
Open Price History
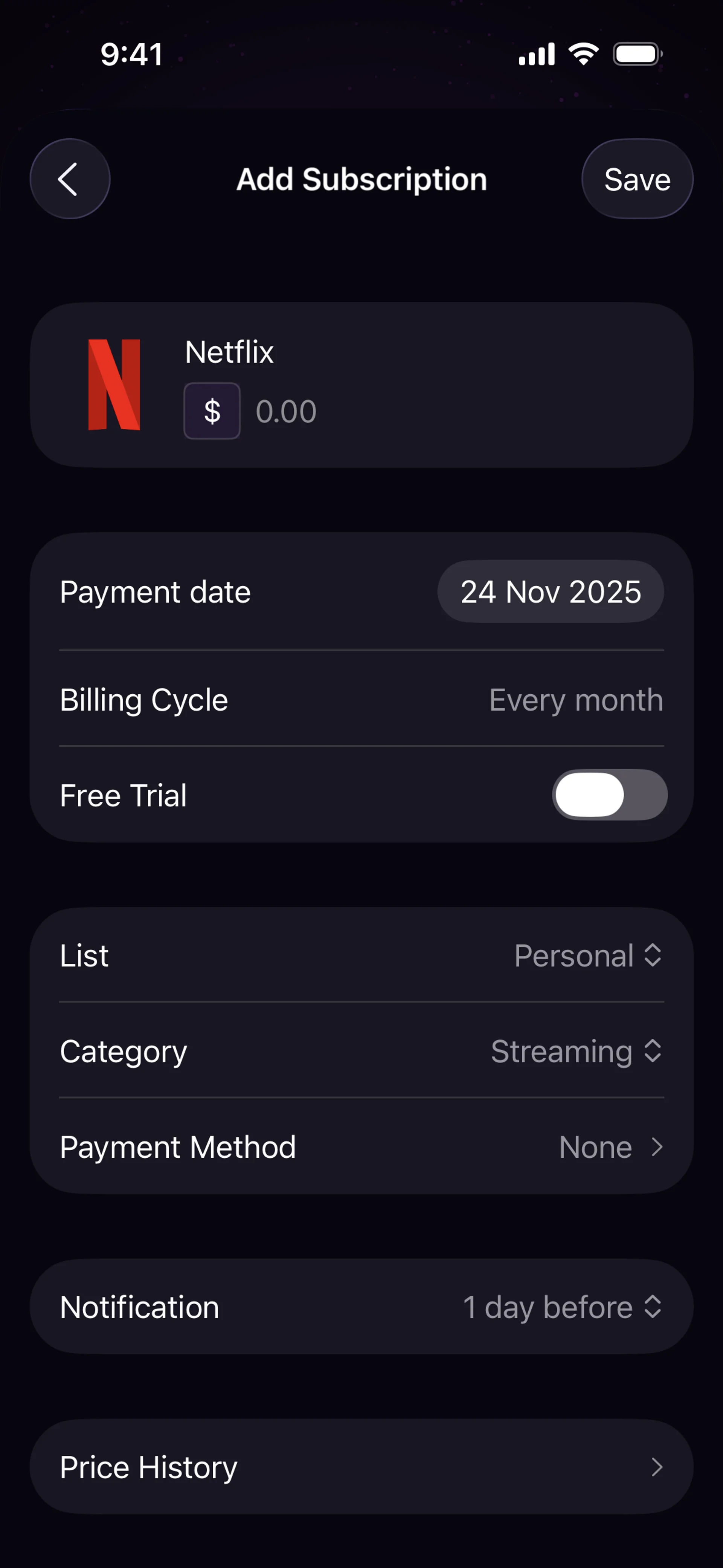361,1467
